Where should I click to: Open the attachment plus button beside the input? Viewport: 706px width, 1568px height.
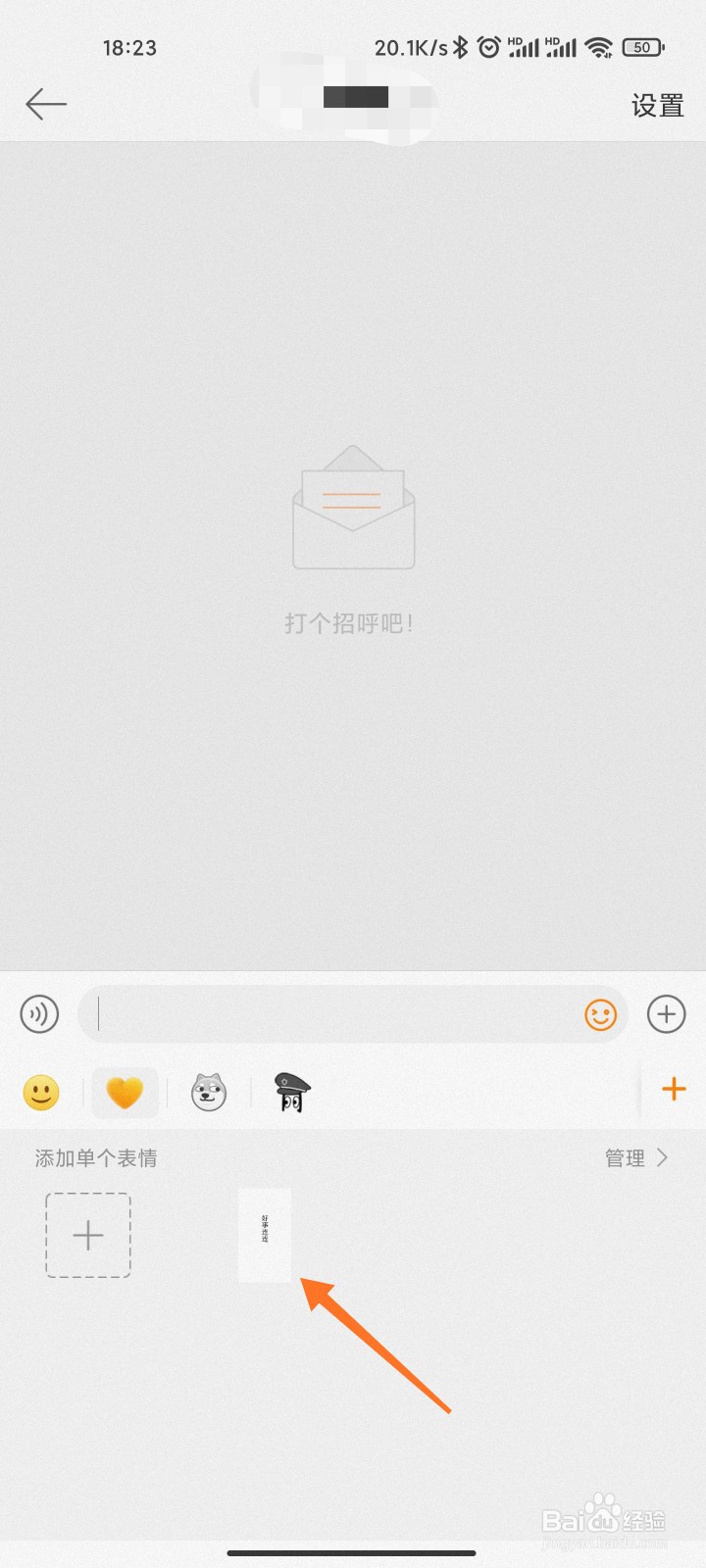click(x=666, y=1014)
